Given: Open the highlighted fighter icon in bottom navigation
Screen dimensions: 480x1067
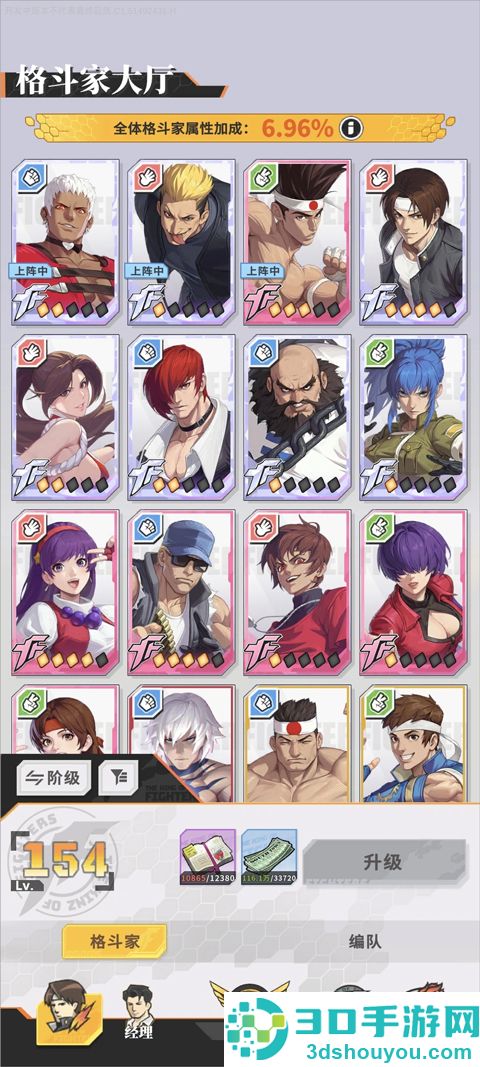Looking at the screenshot, I should coord(68,1013).
